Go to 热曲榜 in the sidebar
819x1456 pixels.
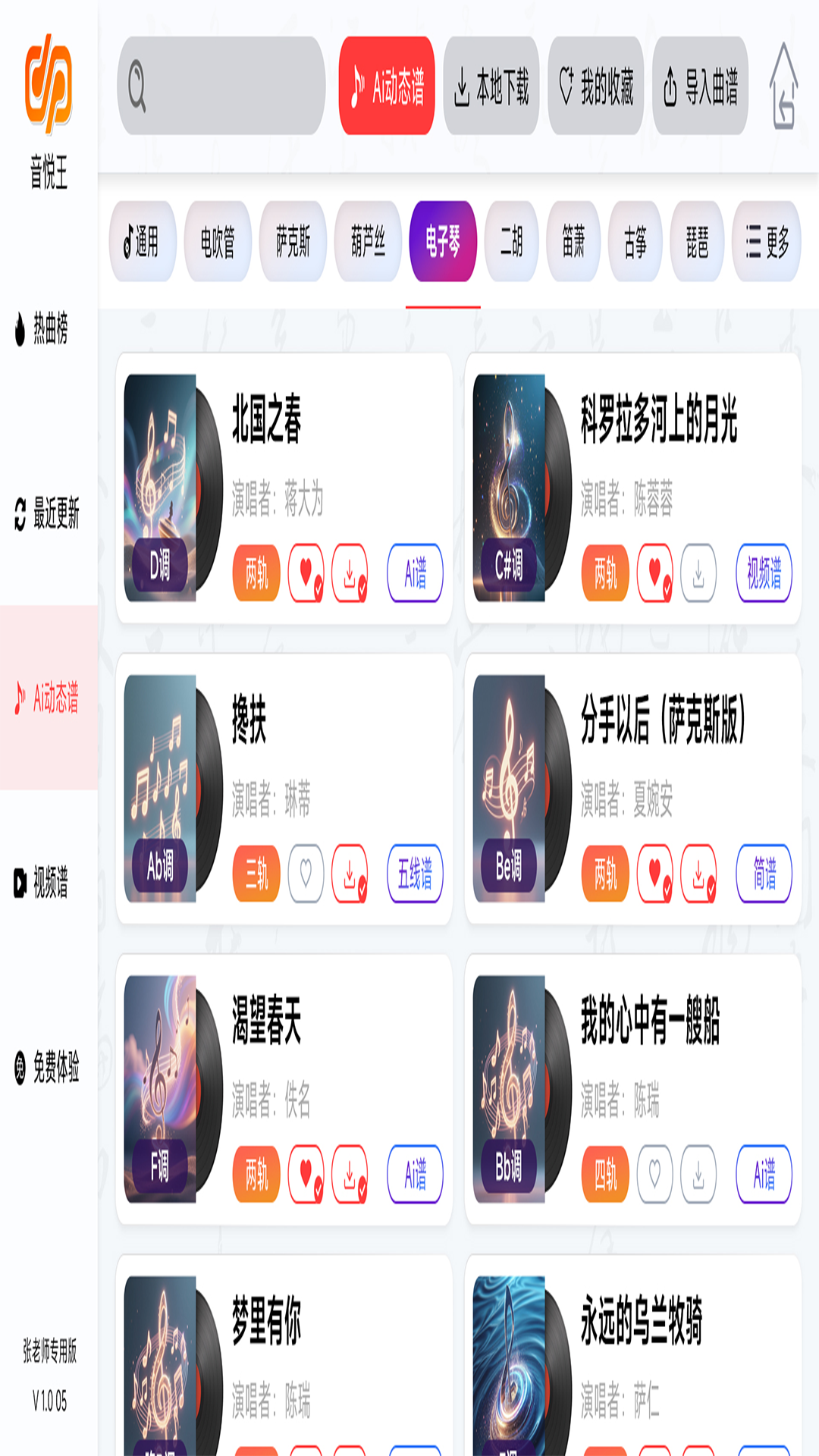(49, 328)
